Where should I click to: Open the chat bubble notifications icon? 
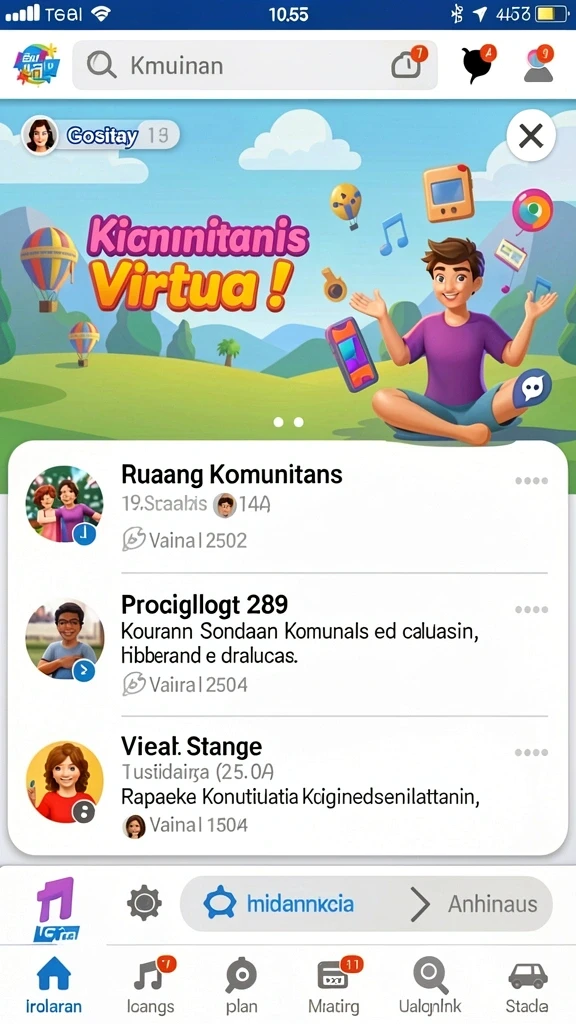click(479, 64)
